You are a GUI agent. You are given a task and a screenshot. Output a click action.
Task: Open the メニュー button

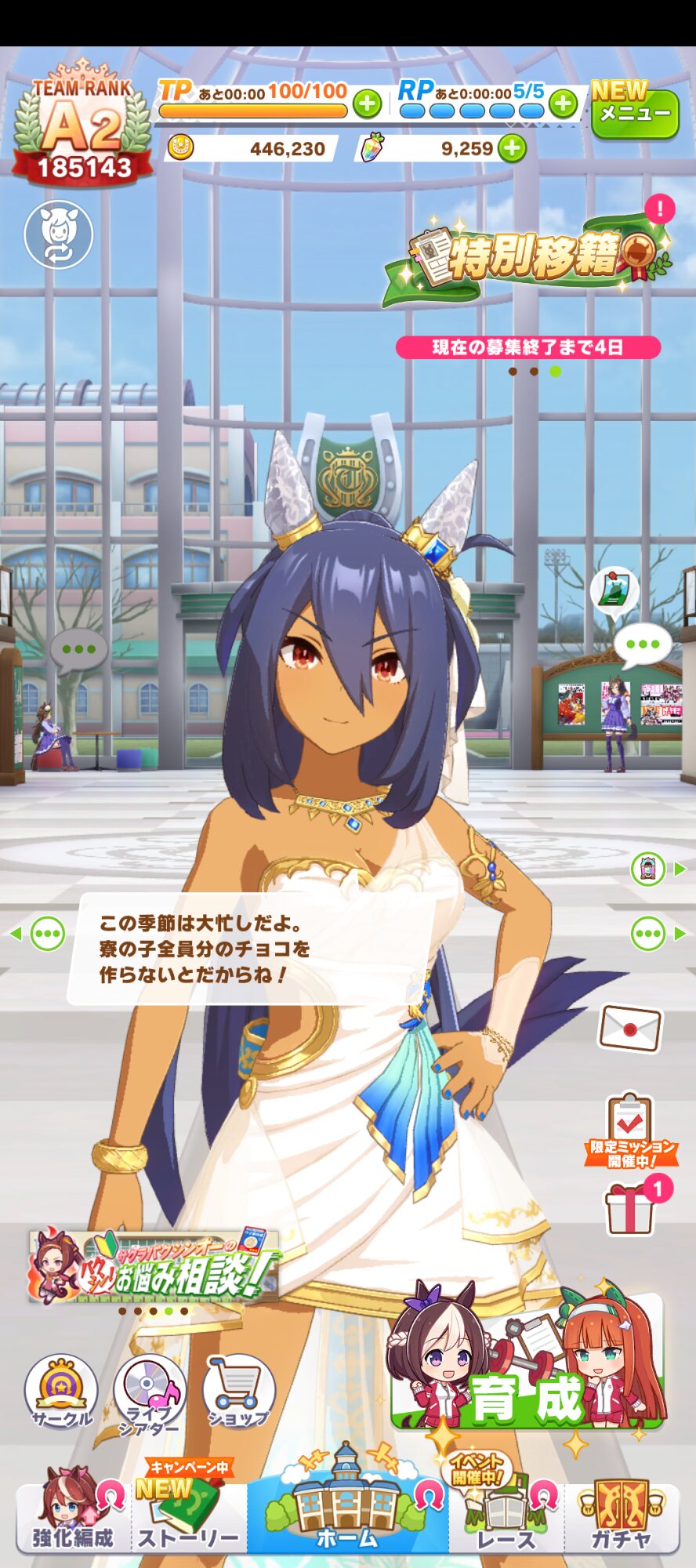(x=635, y=111)
